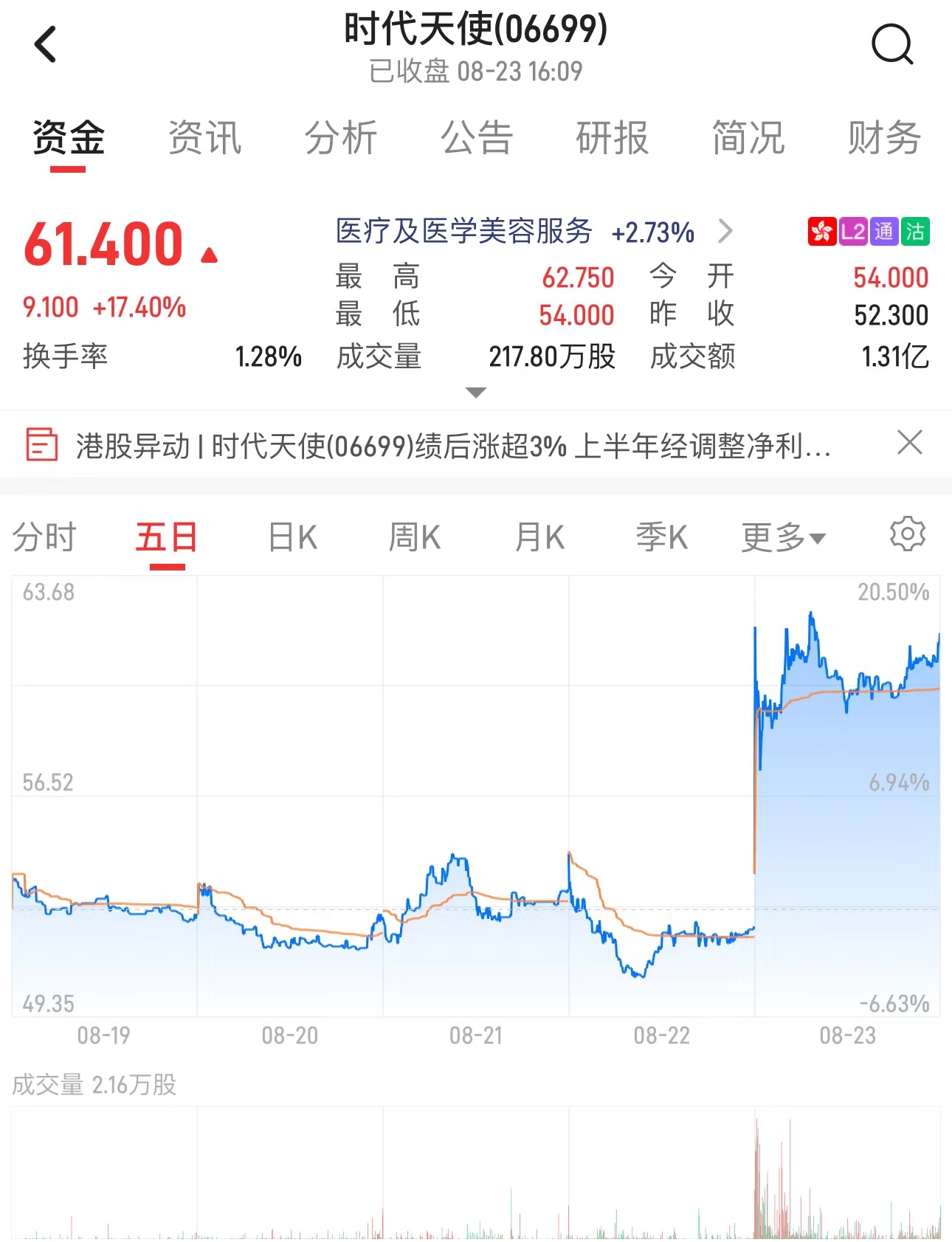952x1242 pixels.
Task: Select the 季K chart period
Action: 661,537
